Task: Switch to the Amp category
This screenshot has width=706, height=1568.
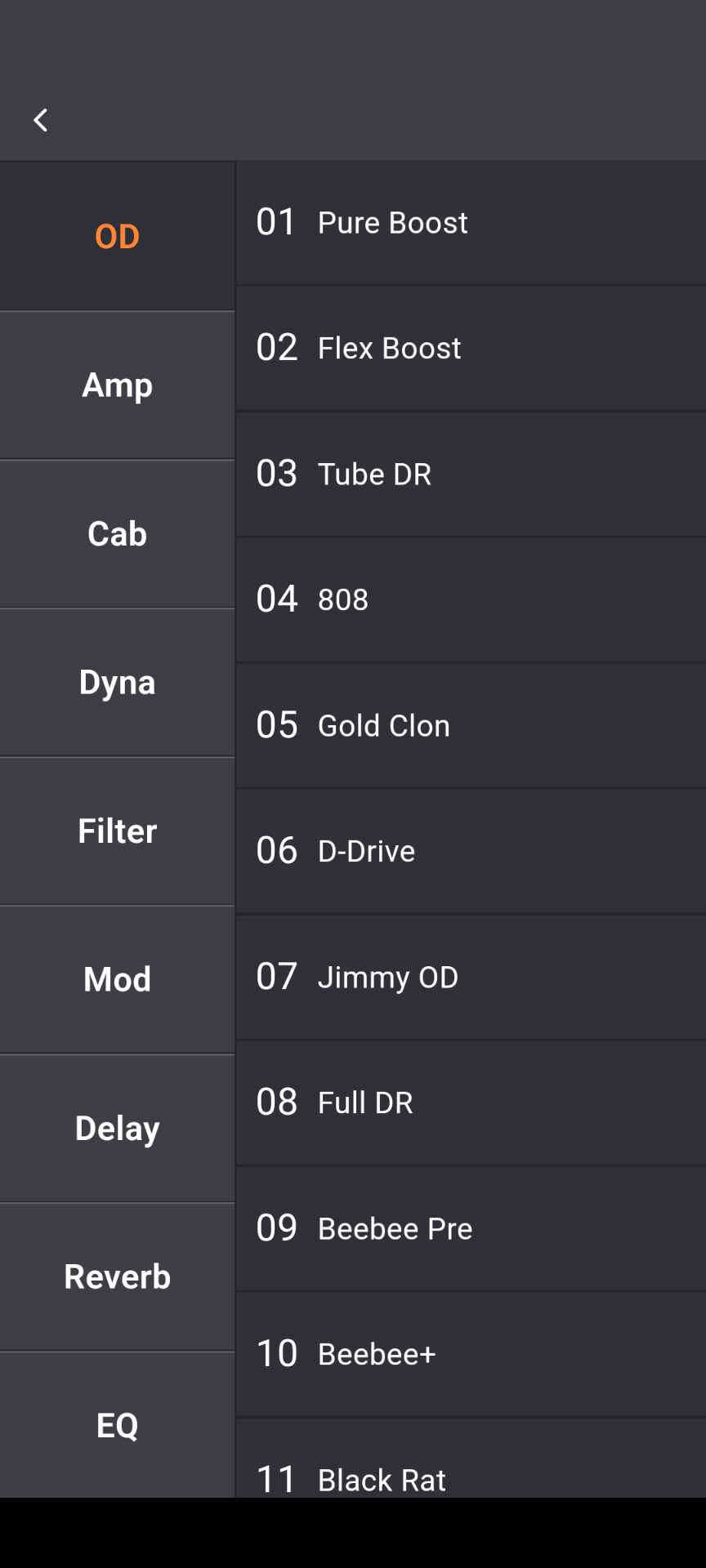Action: 117,385
